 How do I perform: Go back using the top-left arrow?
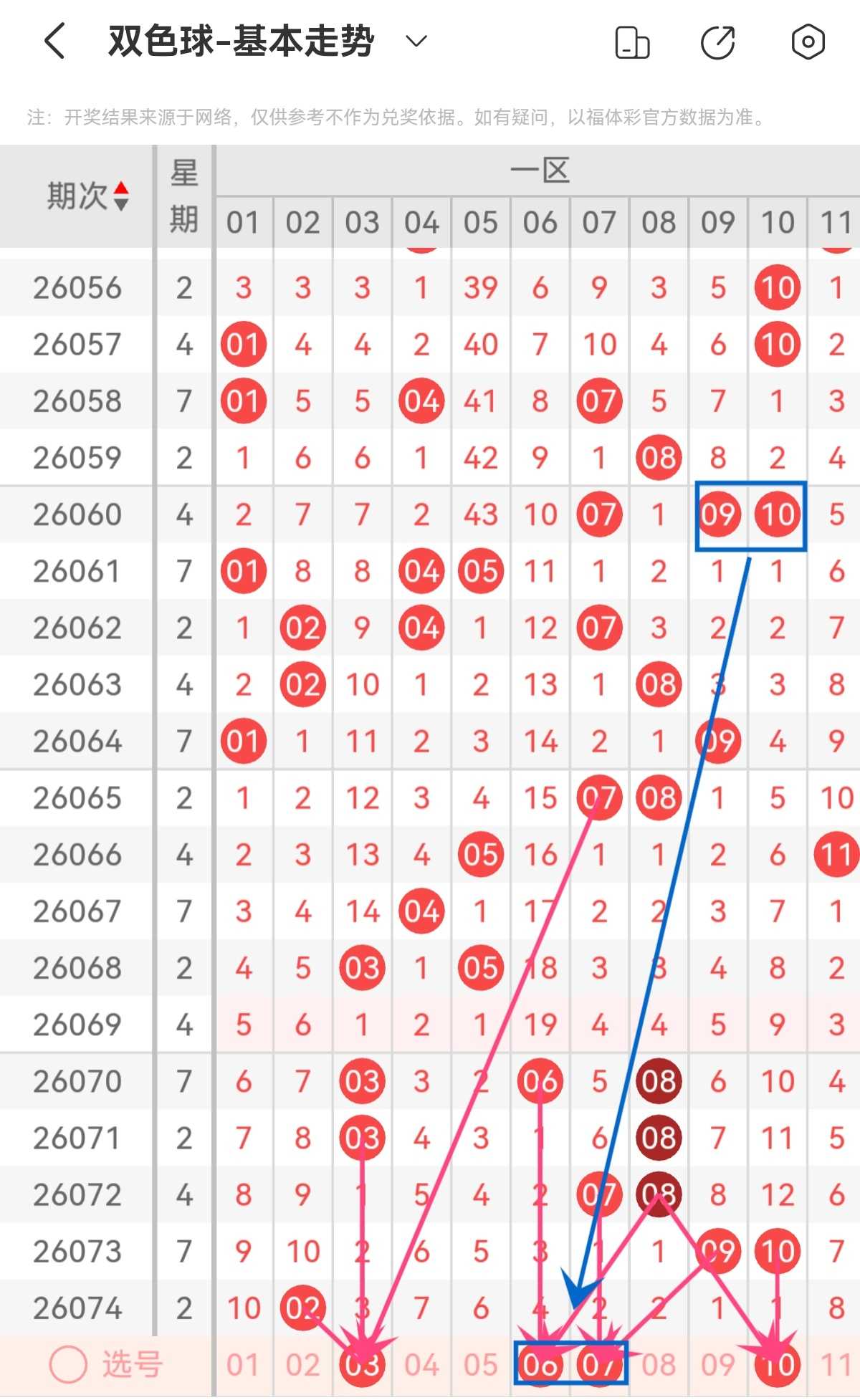point(55,41)
